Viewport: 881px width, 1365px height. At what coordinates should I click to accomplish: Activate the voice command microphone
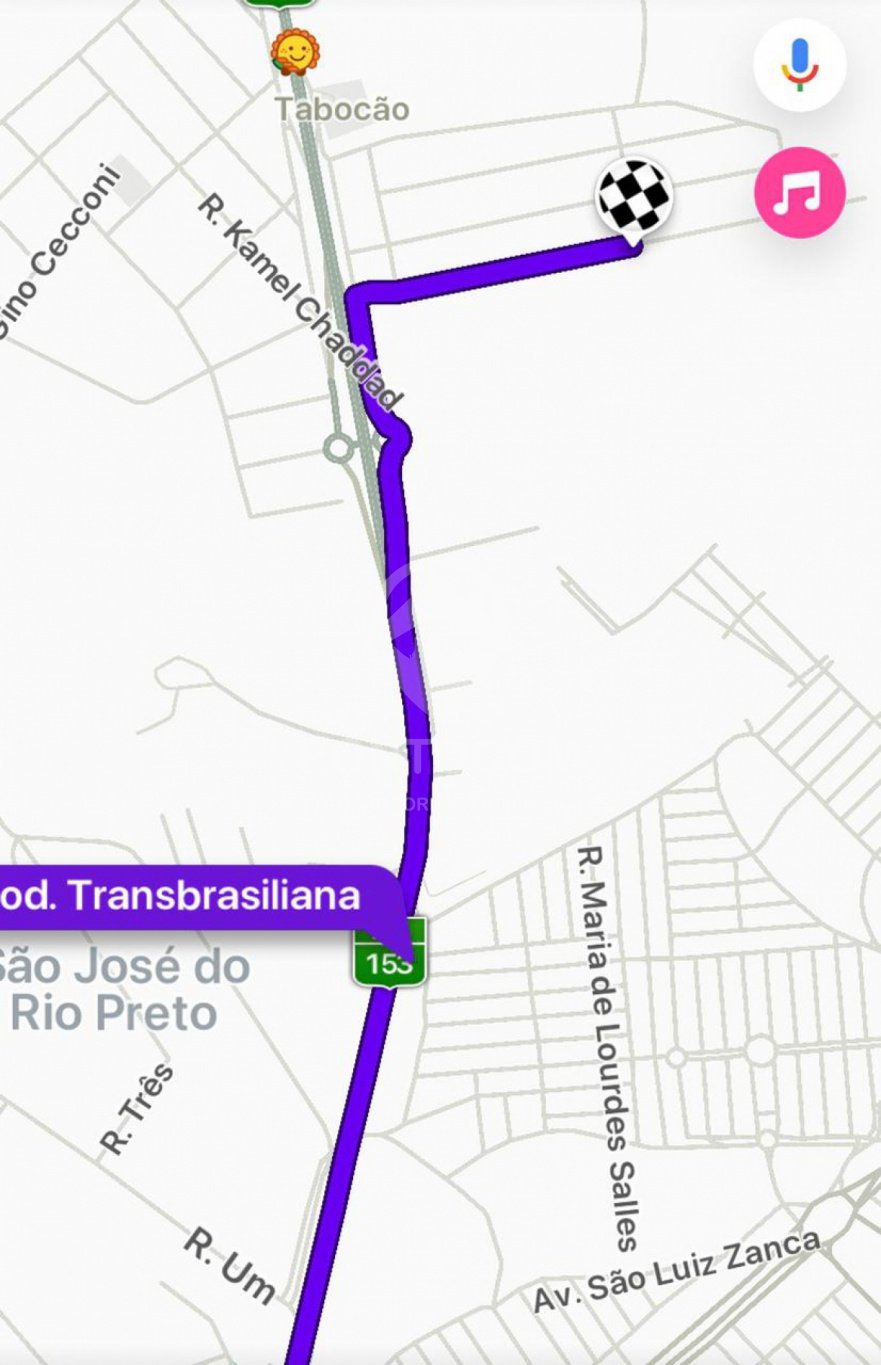pos(799,64)
